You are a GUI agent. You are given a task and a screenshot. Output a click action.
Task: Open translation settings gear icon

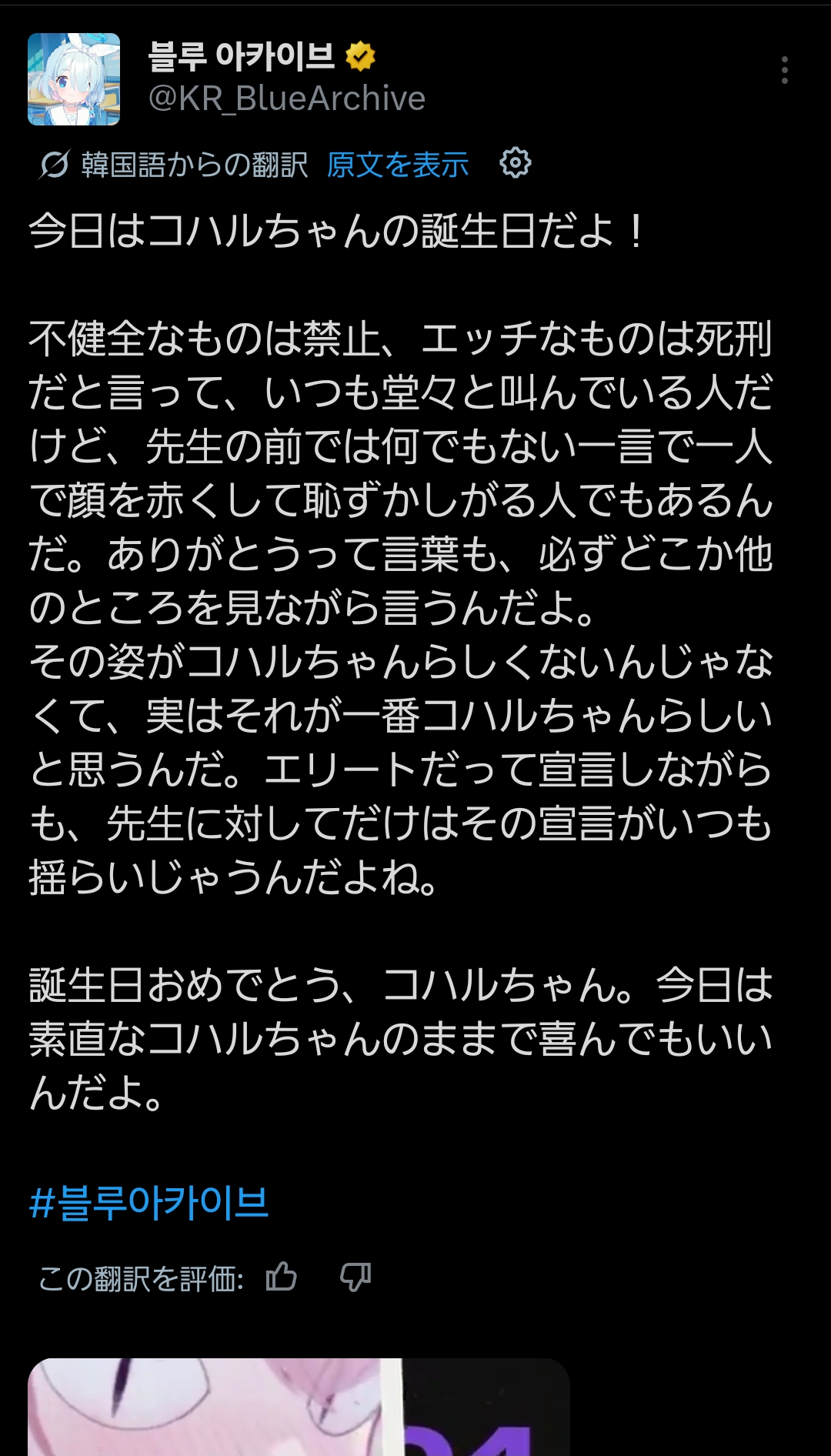[x=515, y=163]
